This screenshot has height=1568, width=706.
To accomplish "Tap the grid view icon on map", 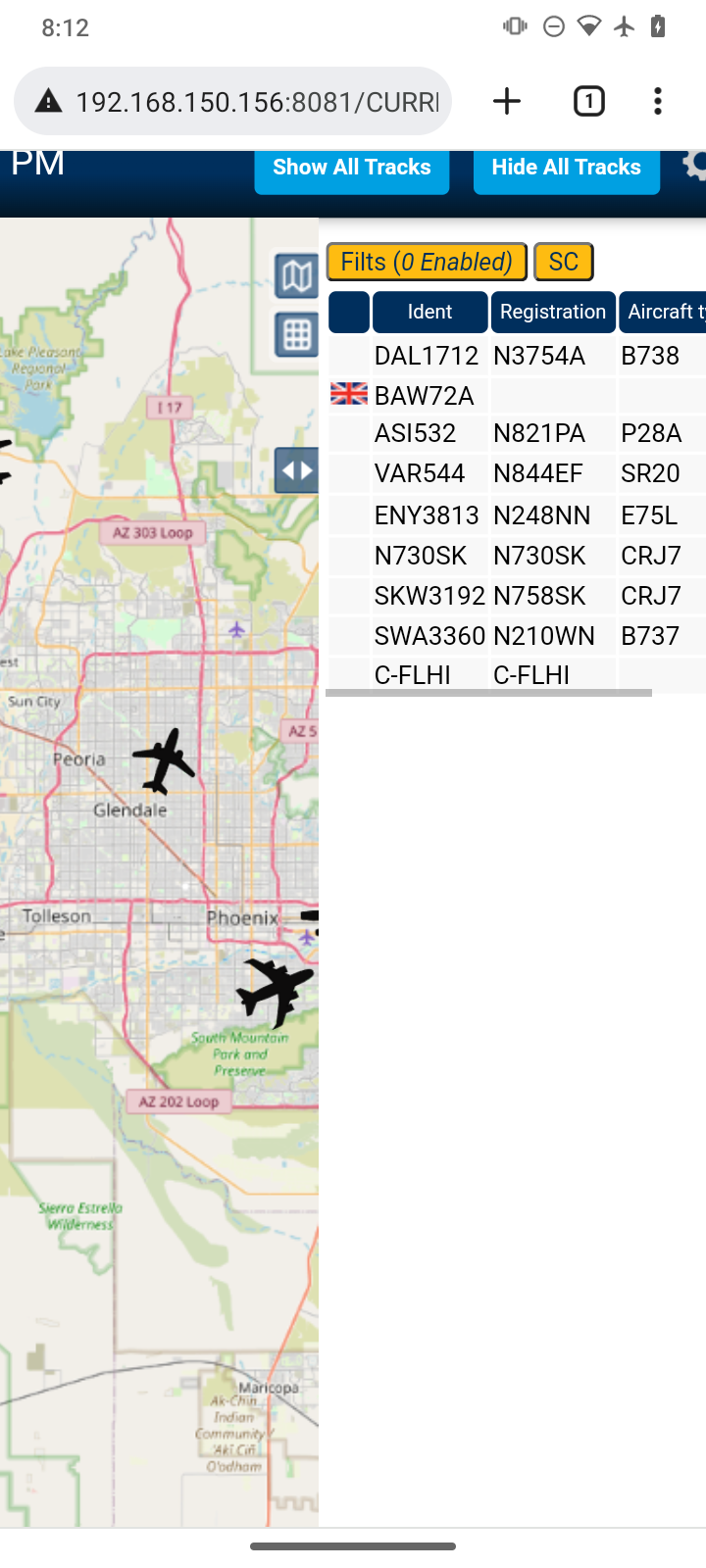I will (x=296, y=335).
